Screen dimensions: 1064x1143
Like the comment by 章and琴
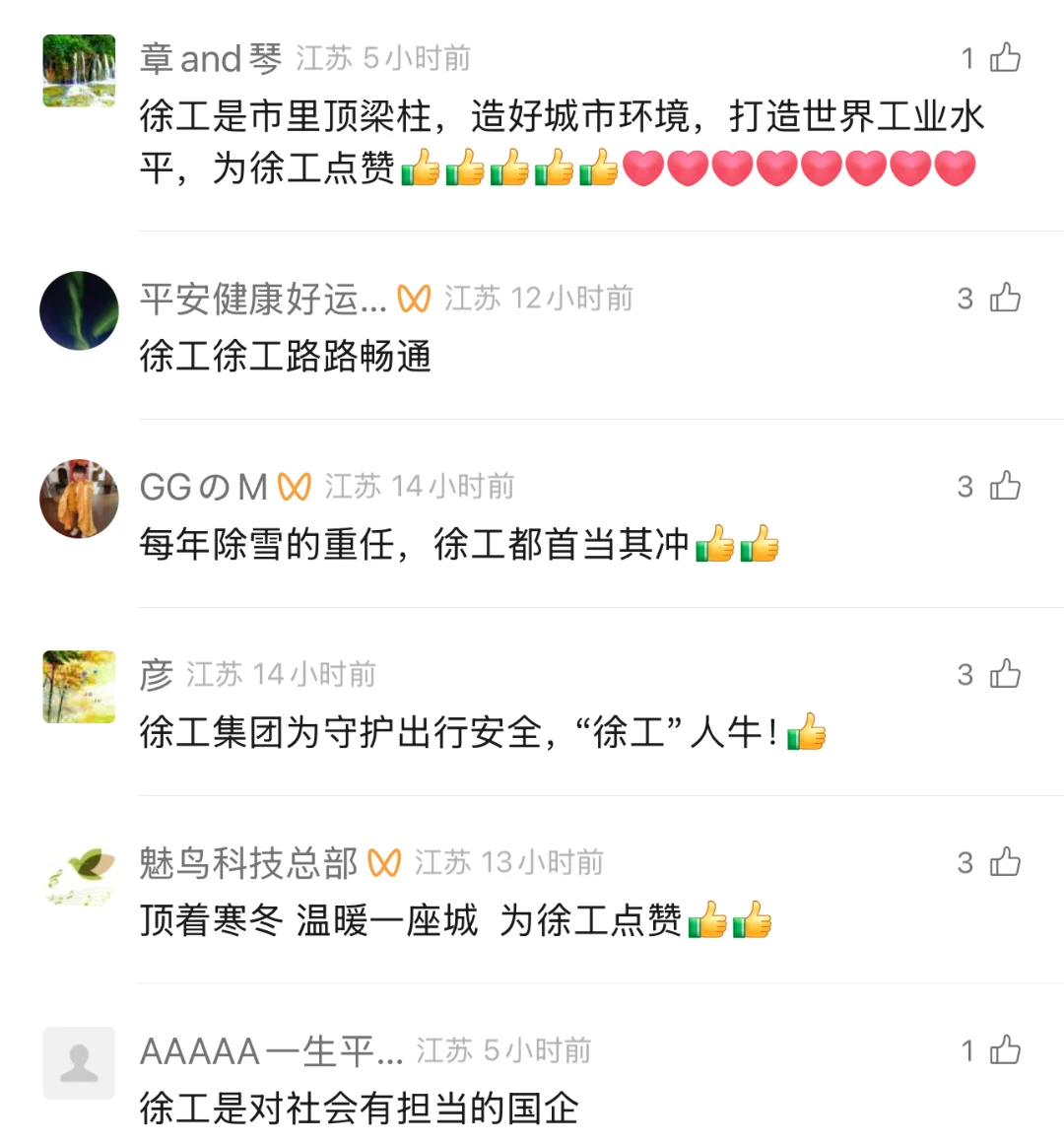(1004, 58)
